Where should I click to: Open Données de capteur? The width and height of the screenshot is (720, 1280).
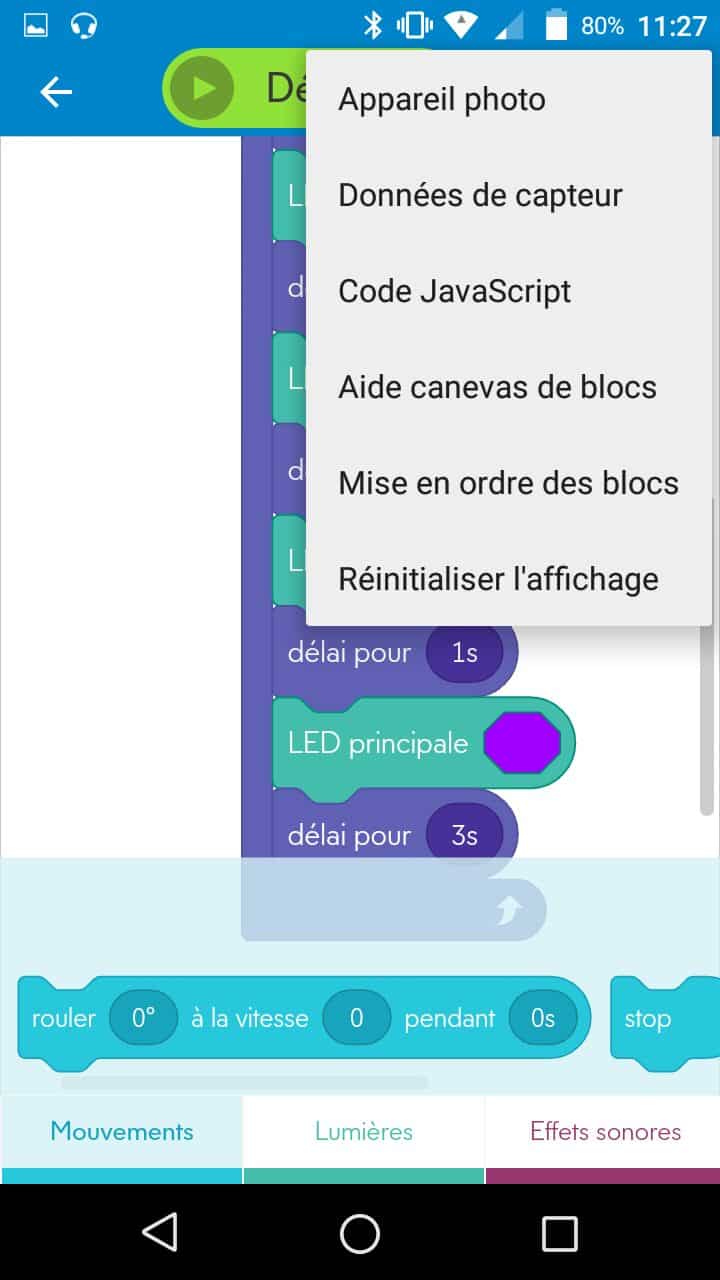pos(480,195)
